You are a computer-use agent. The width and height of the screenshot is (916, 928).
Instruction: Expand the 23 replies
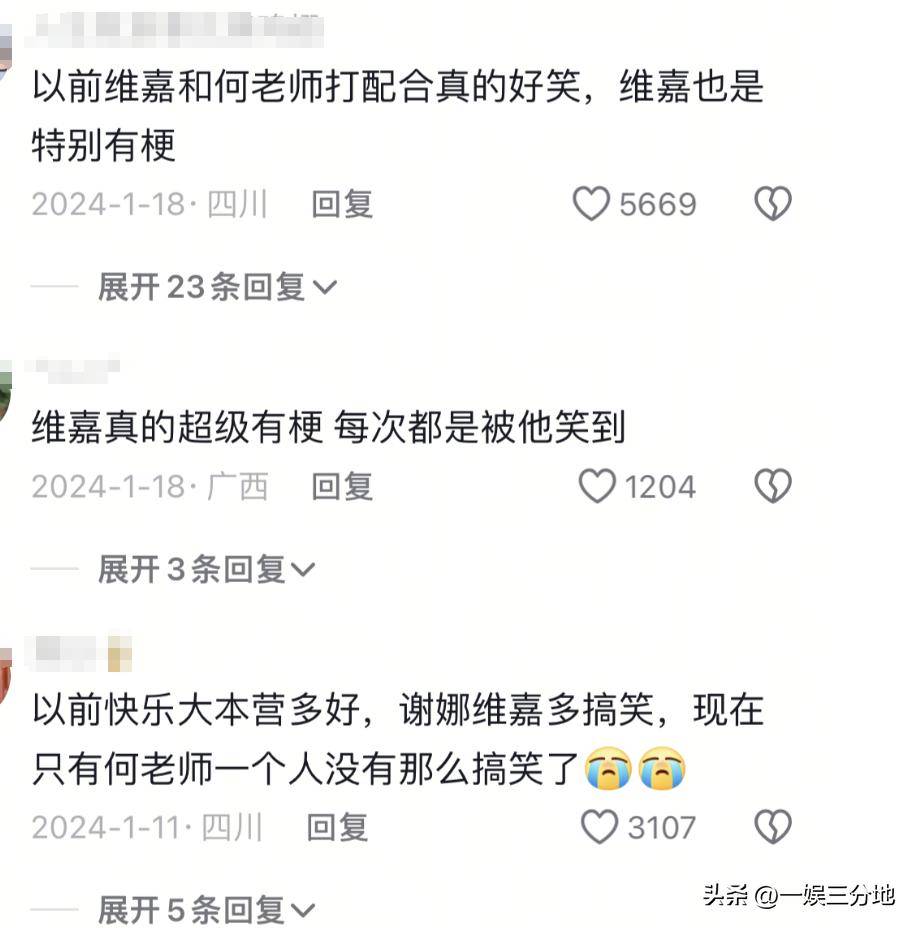click(217, 287)
